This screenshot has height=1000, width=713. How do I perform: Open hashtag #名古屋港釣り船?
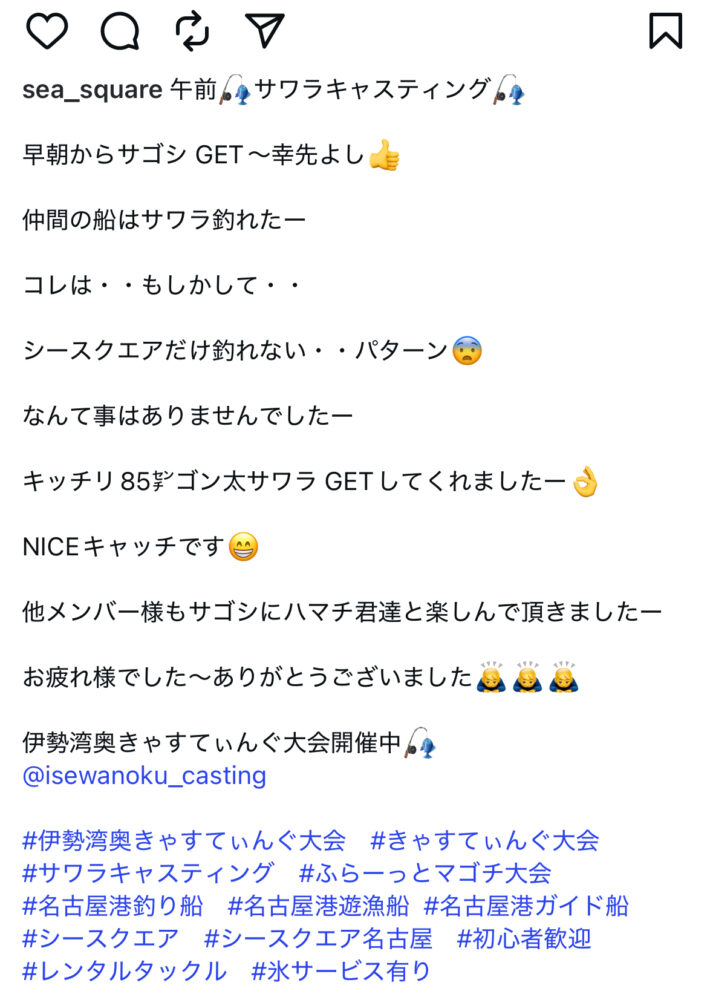113,906
